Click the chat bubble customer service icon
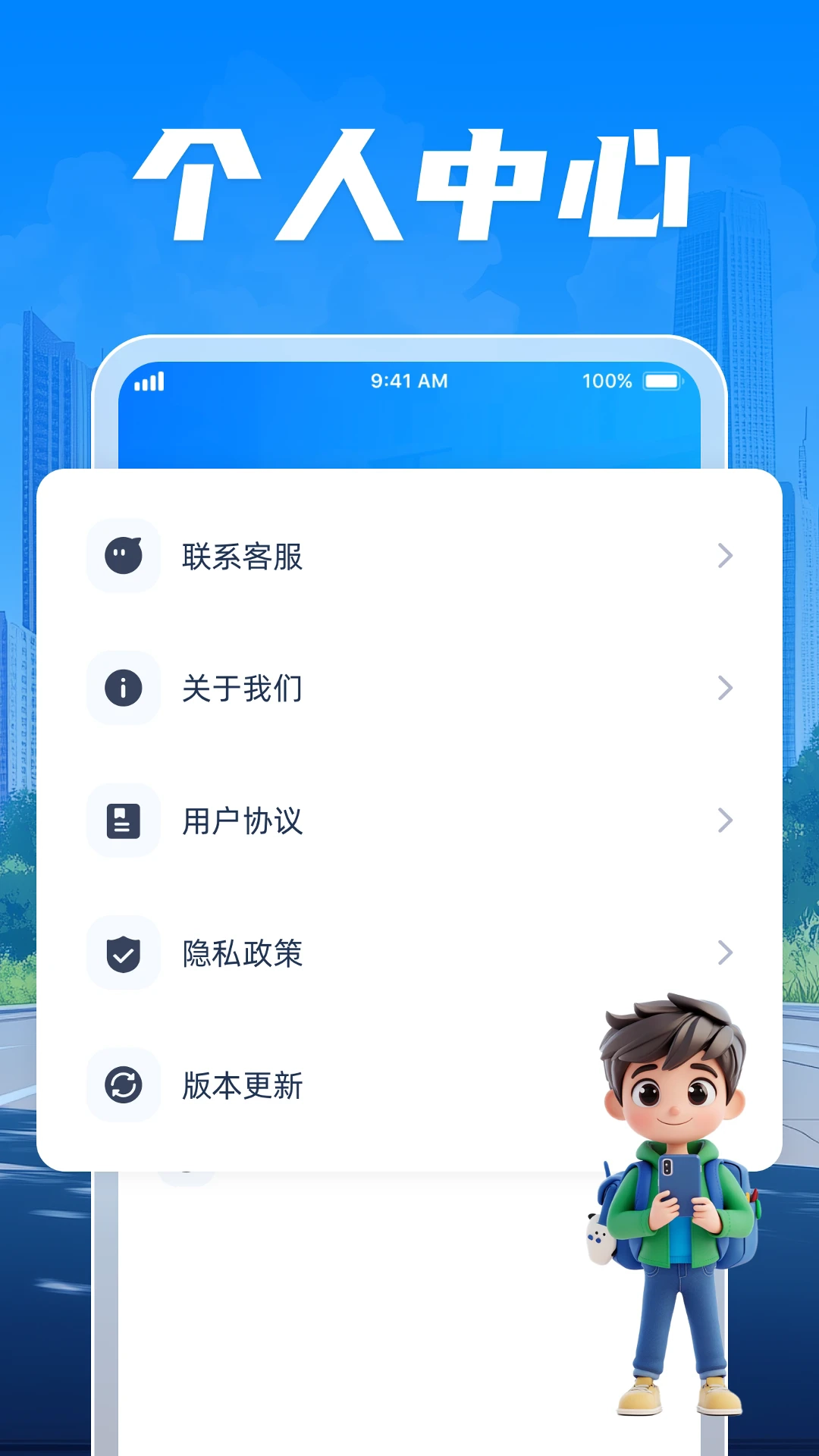This screenshot has height=1456, width=819. pyautogui.click(x=123, y=556)
